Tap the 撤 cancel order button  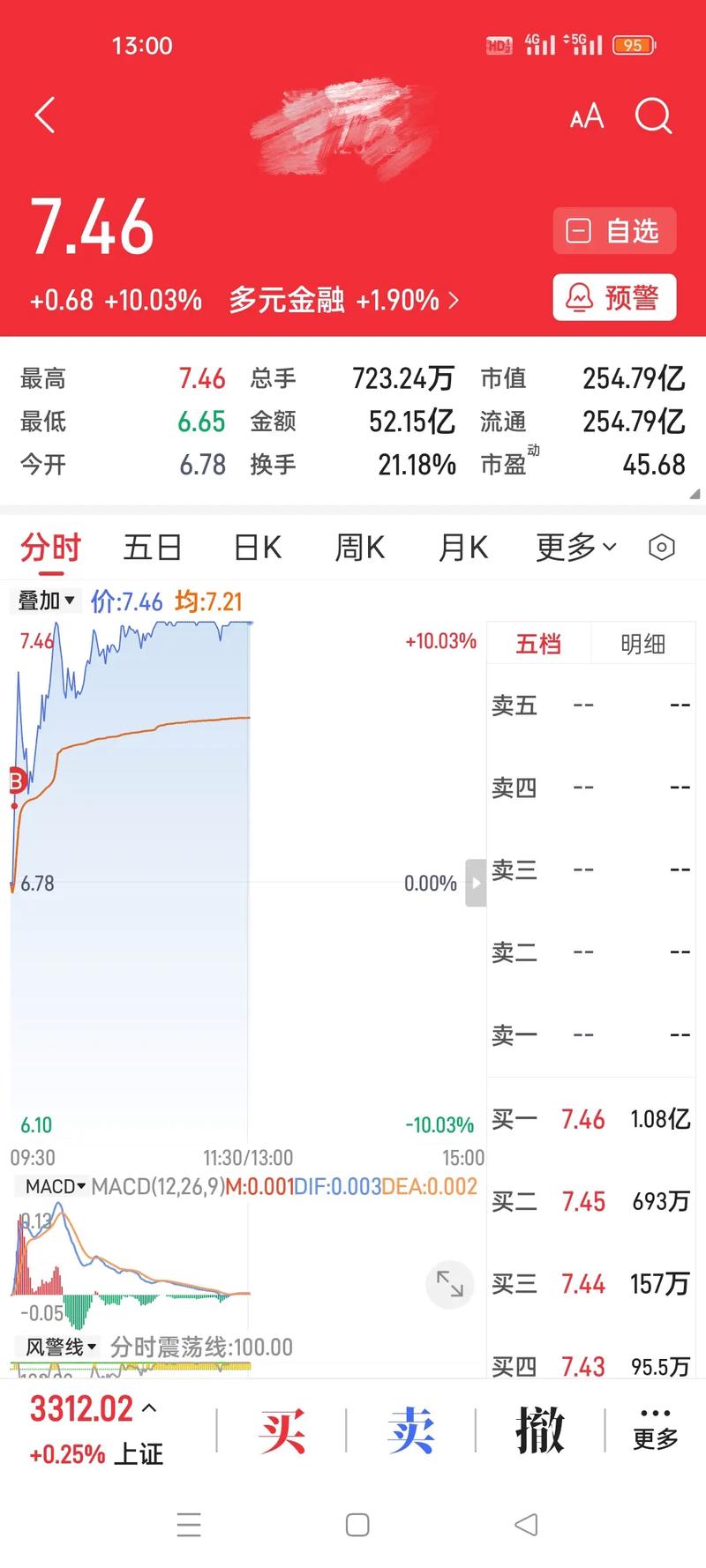tap(540, 1430)
